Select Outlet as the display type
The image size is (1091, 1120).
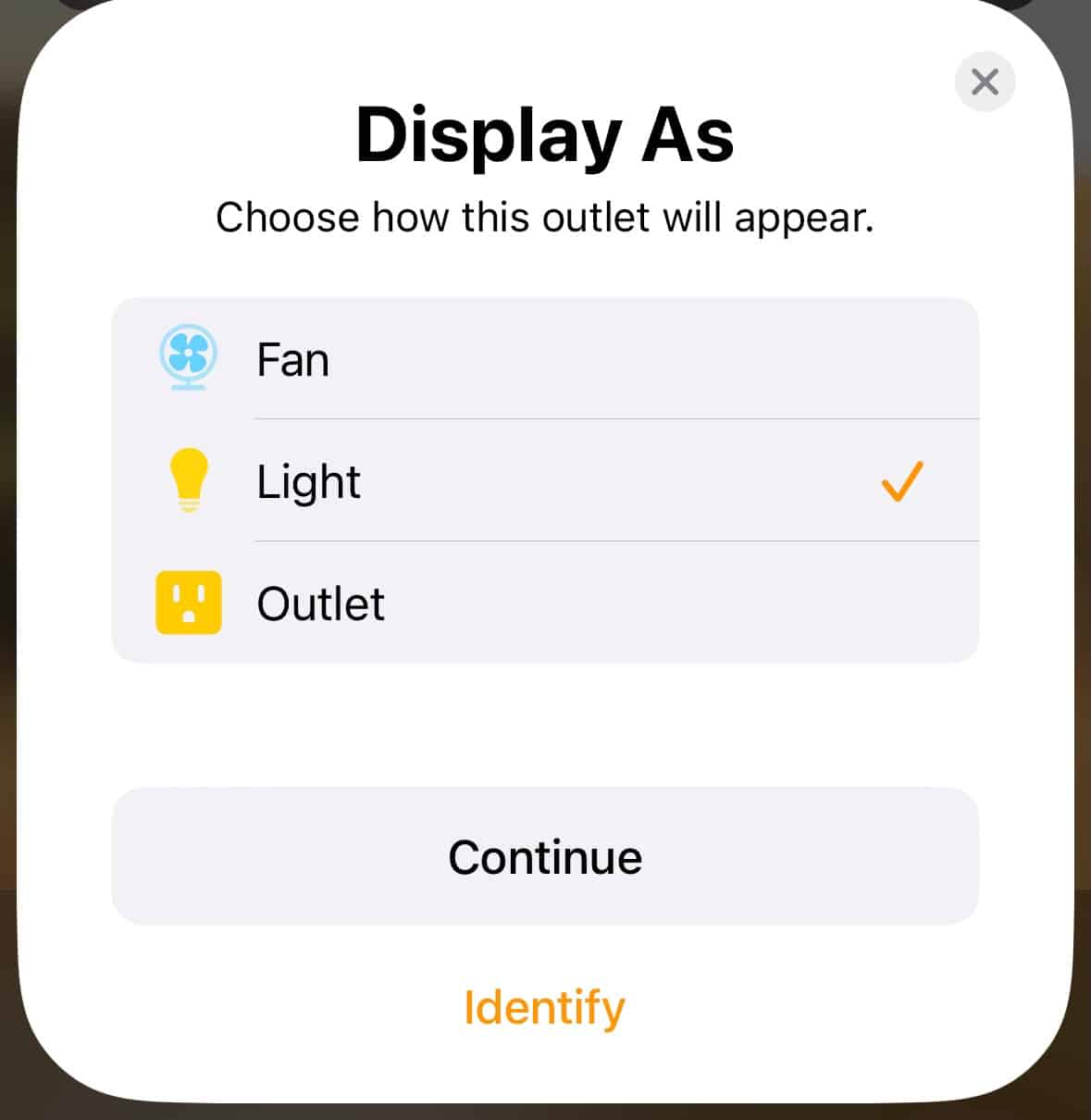click(x=544, y=604)
